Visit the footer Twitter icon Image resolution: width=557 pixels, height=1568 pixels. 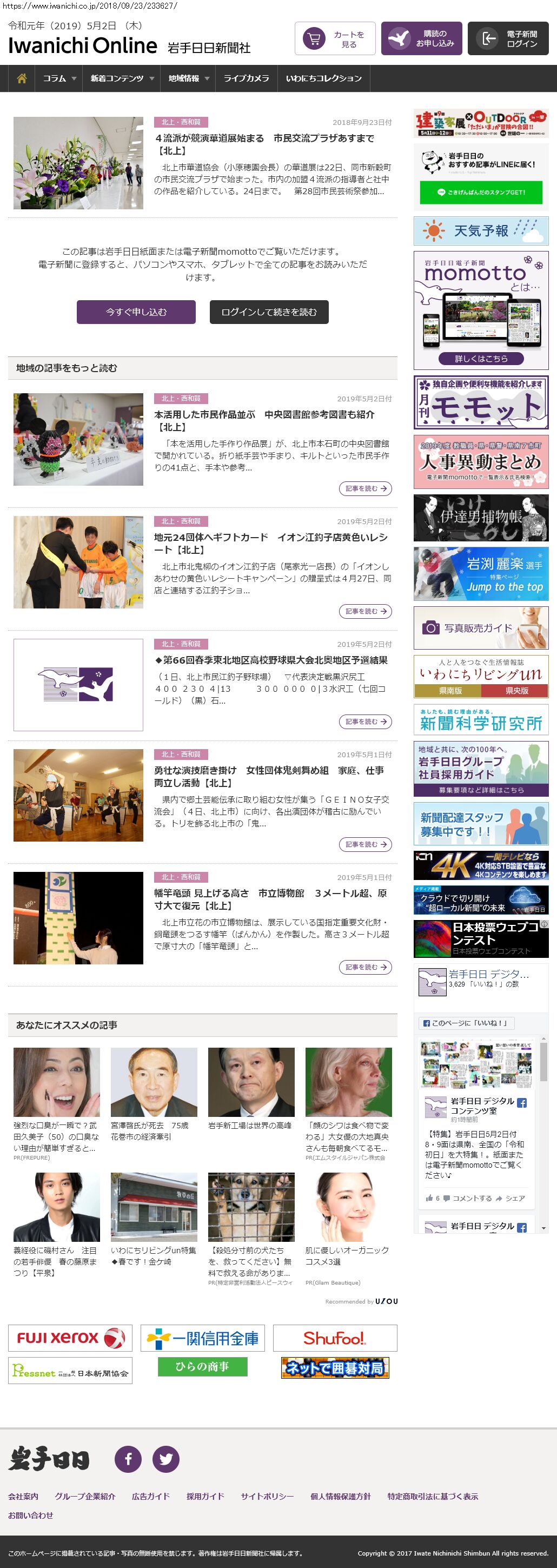[x=165, y=1458]
